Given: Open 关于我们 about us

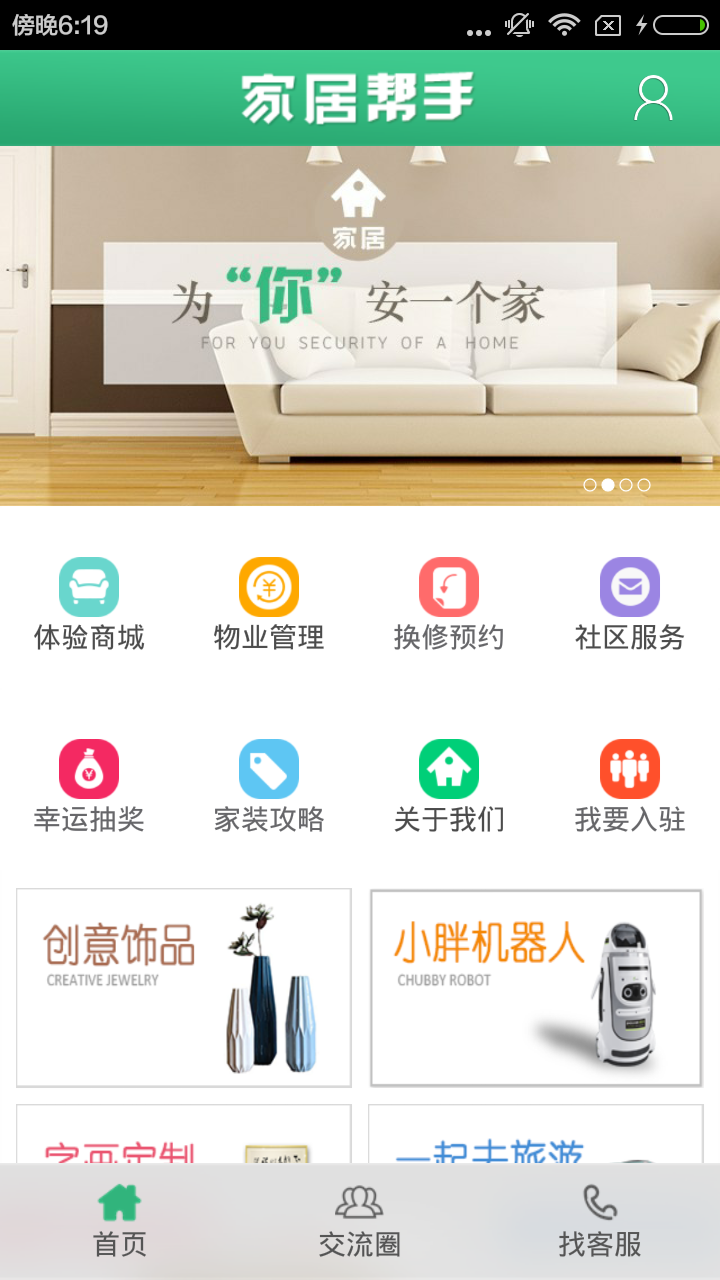Looking at the screenshot, I should coord(449,787).
